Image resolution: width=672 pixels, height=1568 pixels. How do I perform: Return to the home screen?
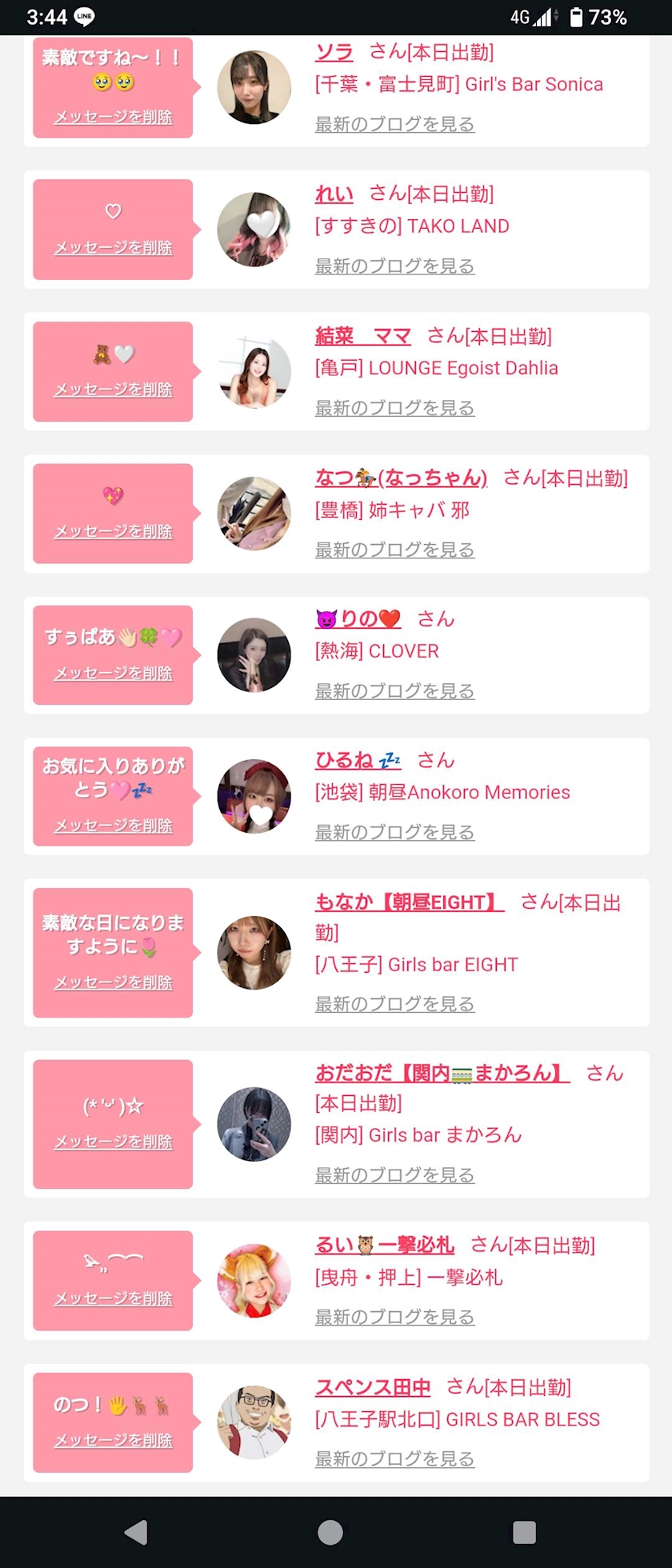[330, 1533]
